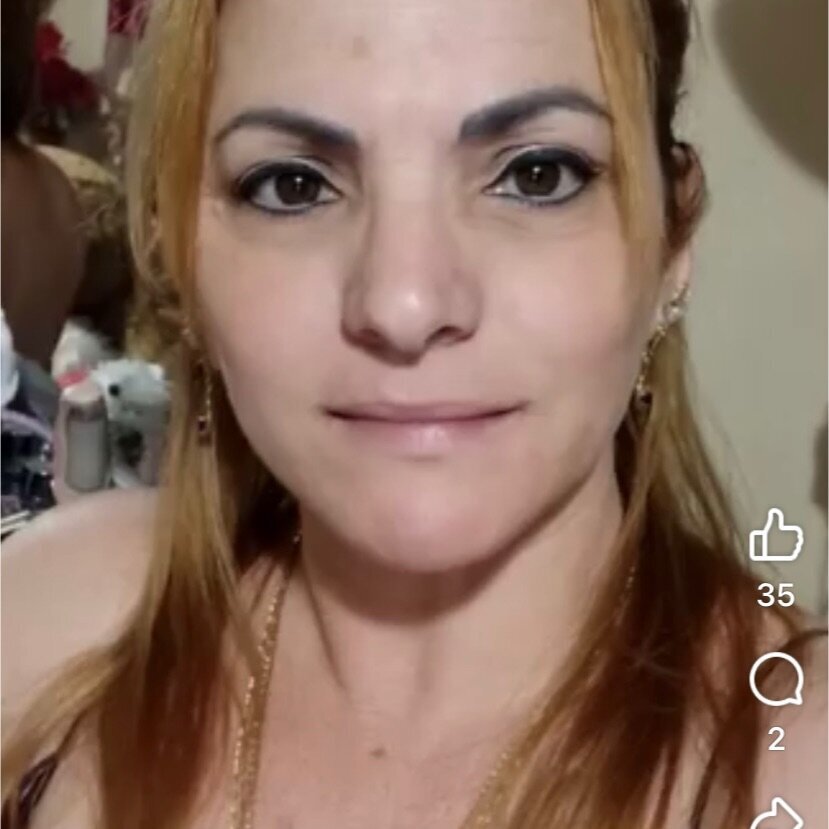Share this video
829x829 pixels.
click(x=778, y=813)
